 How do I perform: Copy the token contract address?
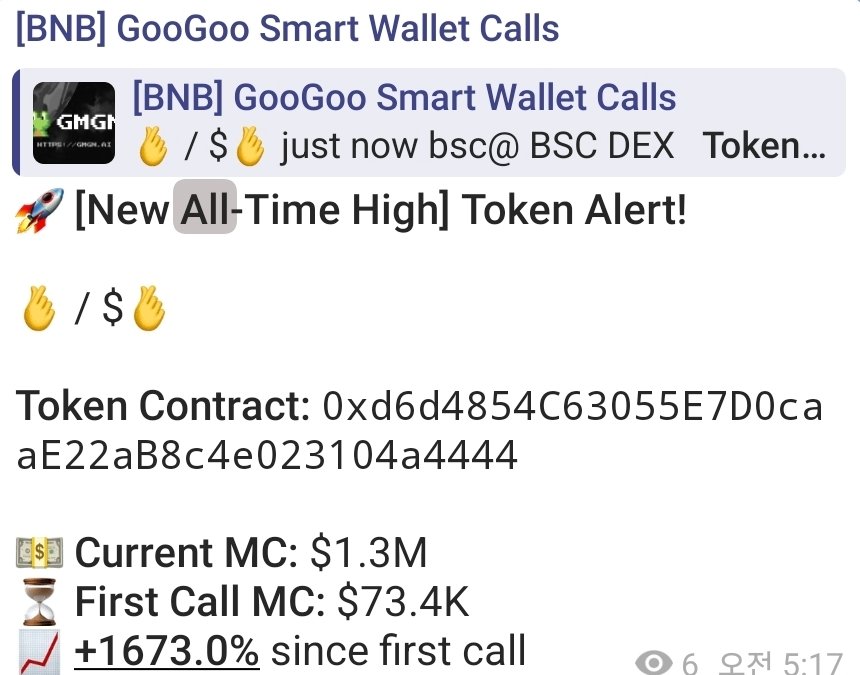pyautogui.click(x=420, y=432)
